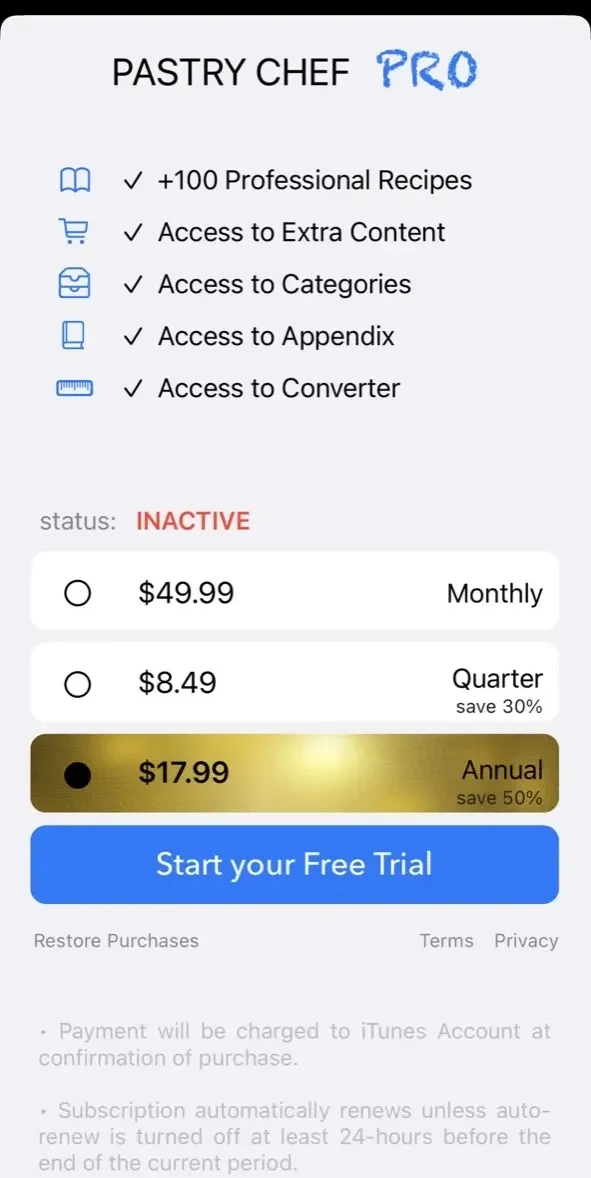The height and width of the screenshot is (1178, 591).
Task: Select the $49.99 Monthly plan
Action: [294, 591]
